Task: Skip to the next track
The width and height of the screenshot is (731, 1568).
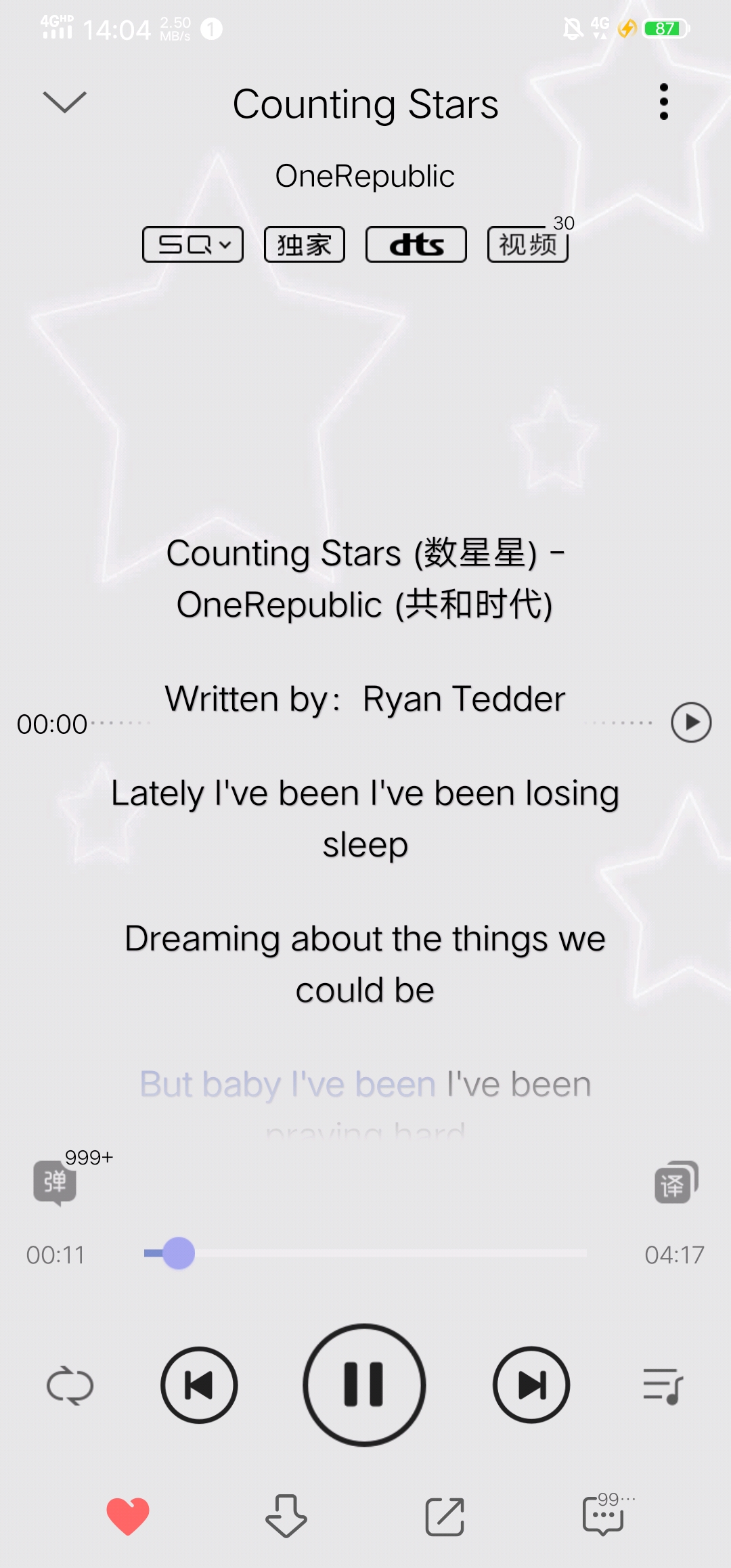Action: [x=531, y=1385]
